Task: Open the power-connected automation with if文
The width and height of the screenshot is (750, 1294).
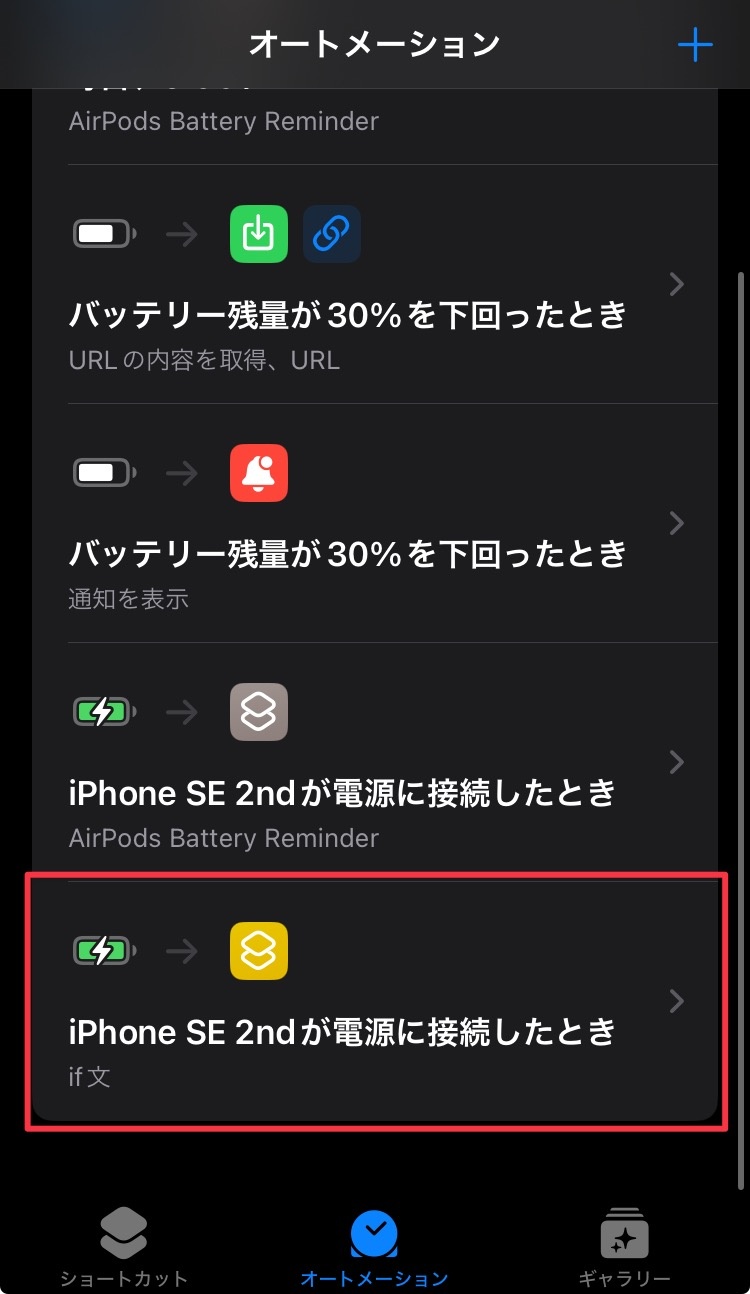Action: pyautogui.click(x=375, y=1001)
